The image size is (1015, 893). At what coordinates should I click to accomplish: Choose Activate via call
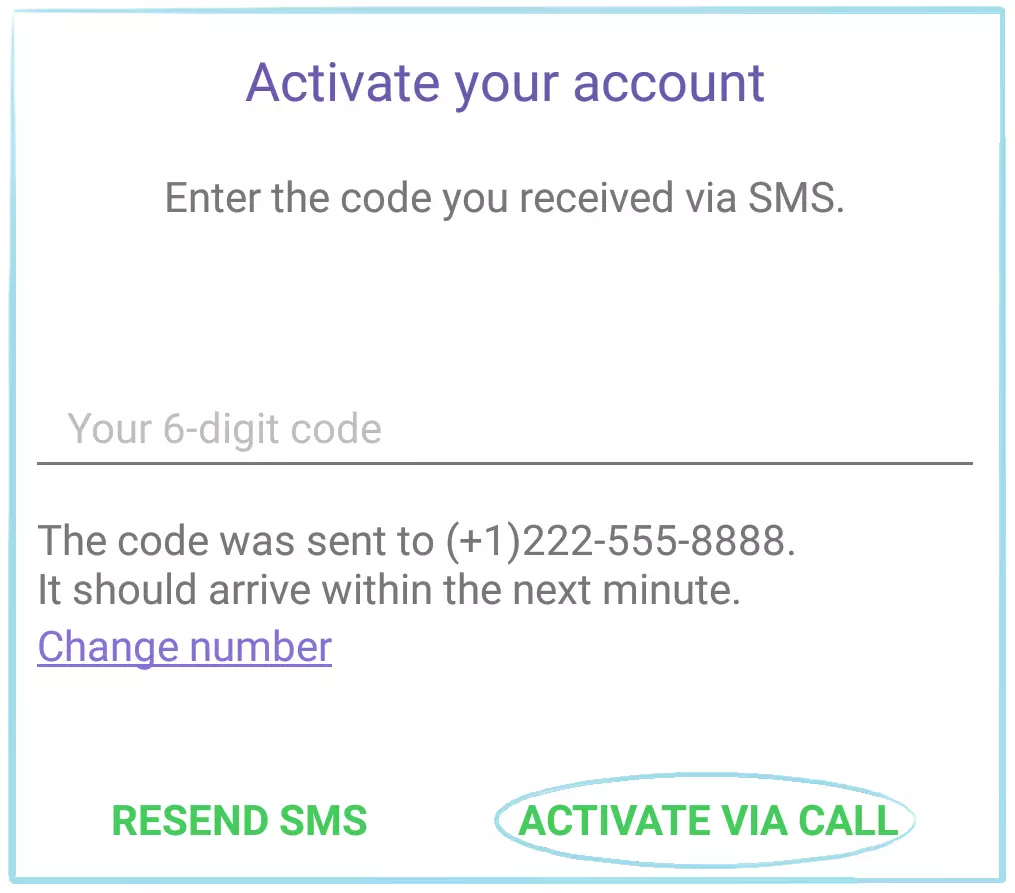pyautogui.click(x=708, y=821)
